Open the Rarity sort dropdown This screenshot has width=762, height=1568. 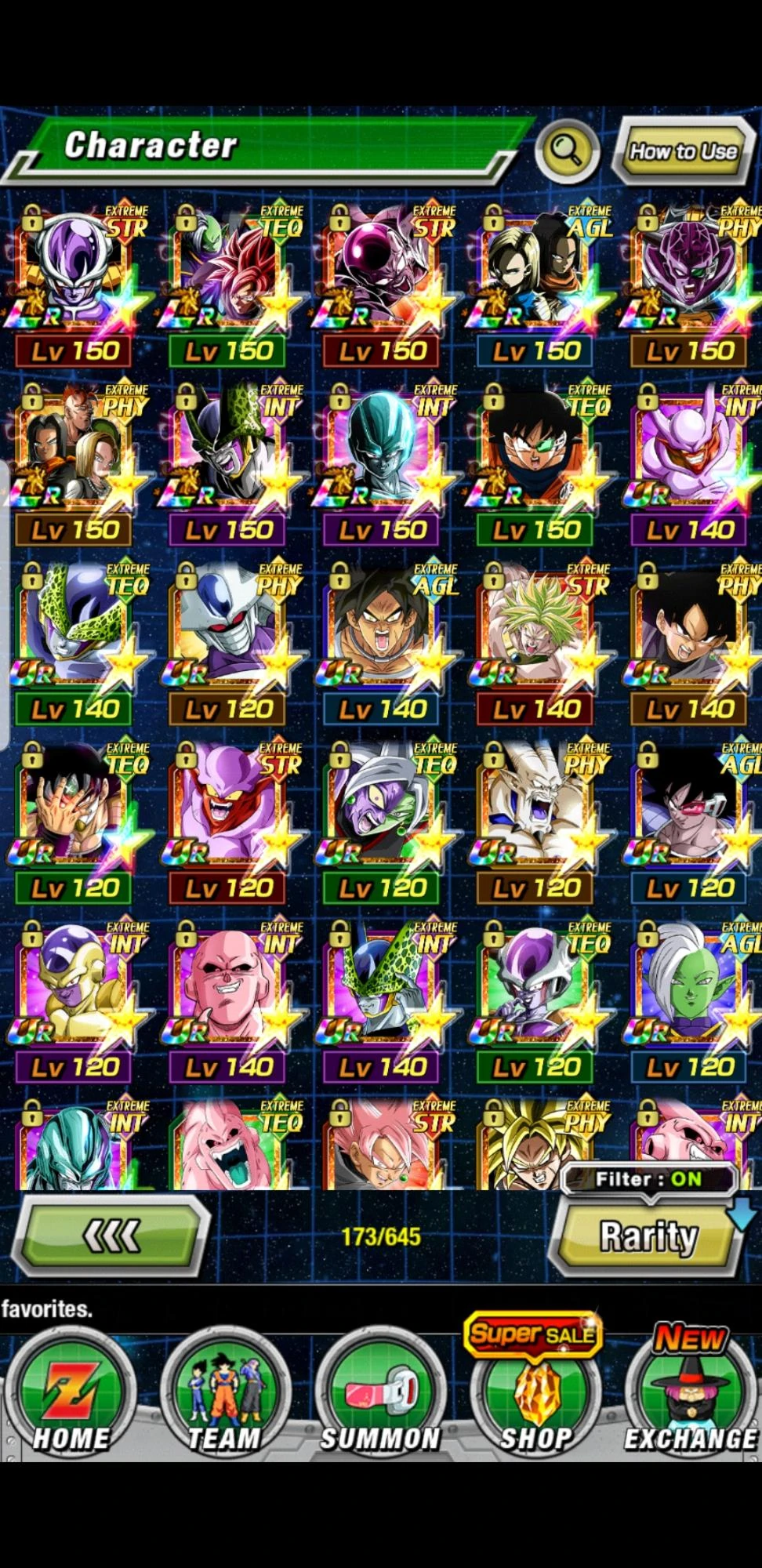pyautogui.click(x=647, y=1235)
